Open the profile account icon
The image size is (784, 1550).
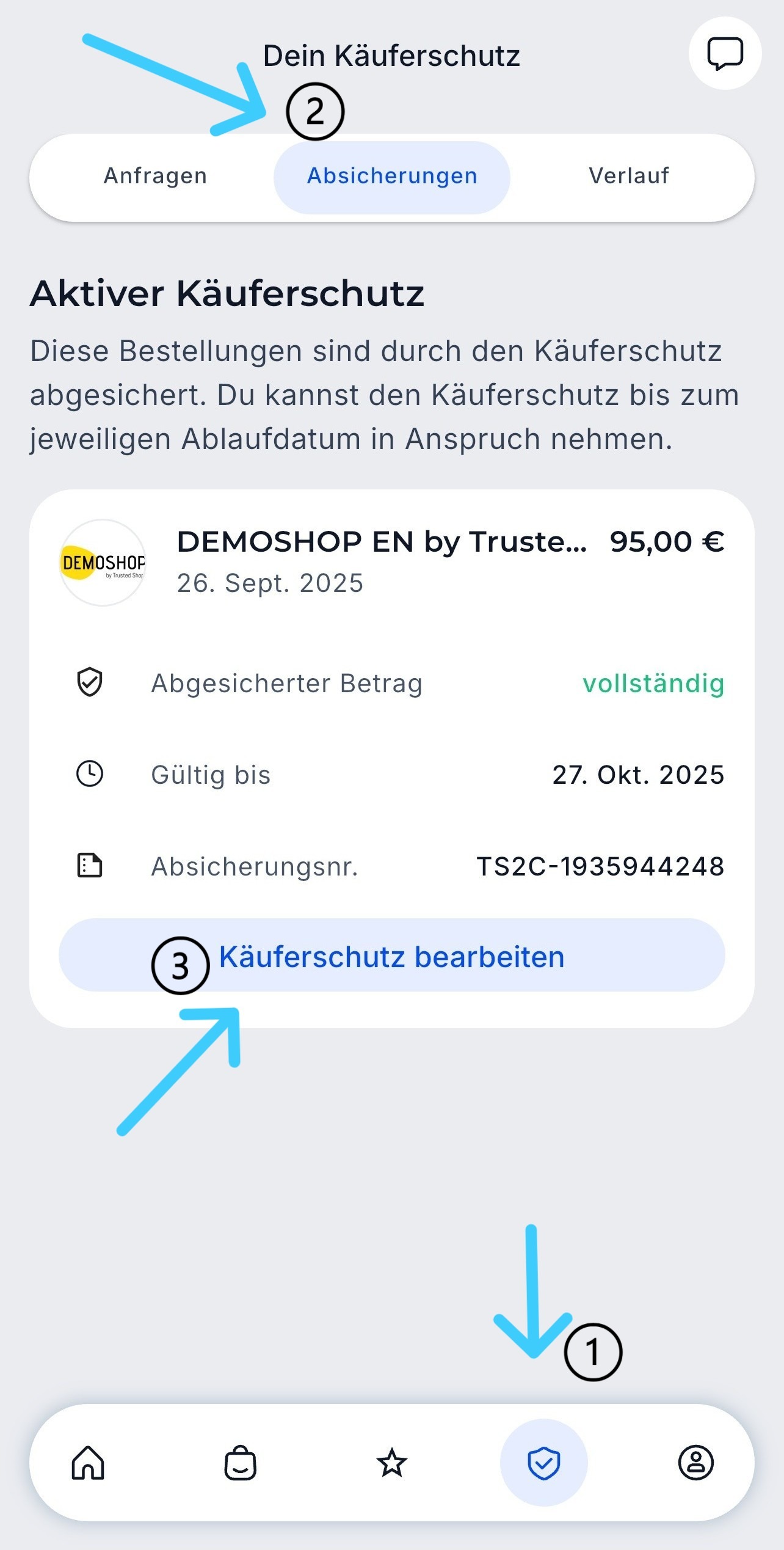tap(697, 1464)
